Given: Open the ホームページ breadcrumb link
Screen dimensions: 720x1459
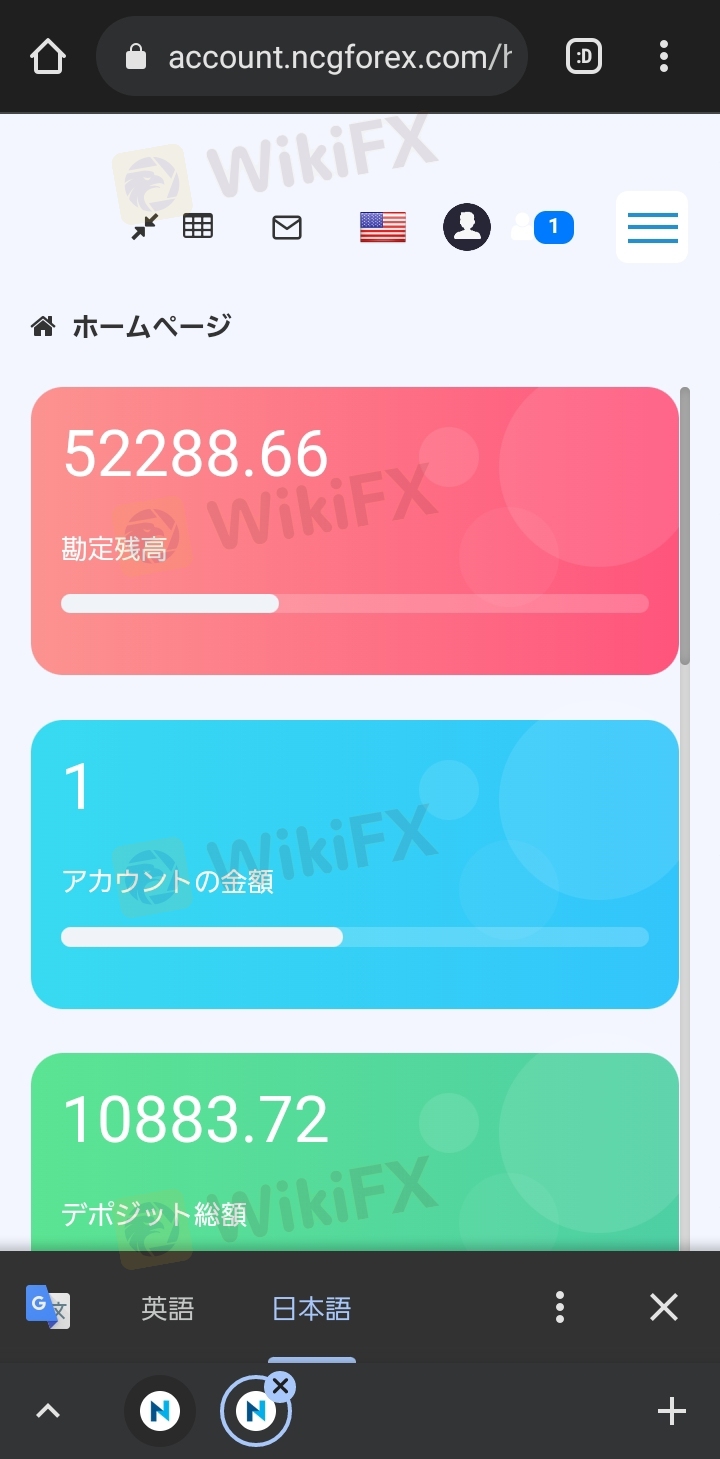Looking at the screenshot, I should point(151,326).
